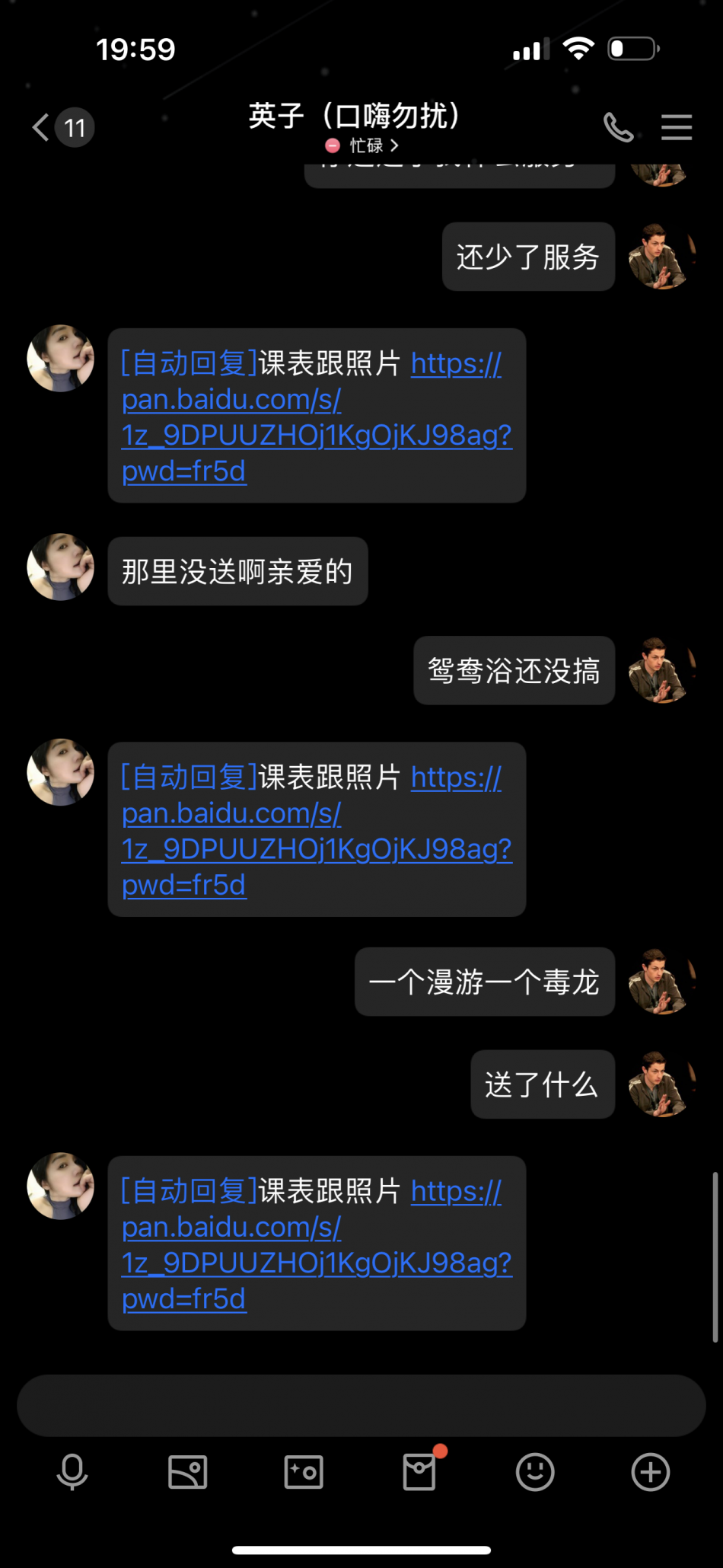Open the plus menu for more options
Screen dimensions: 723x1568
click(x=651, y=1471)
